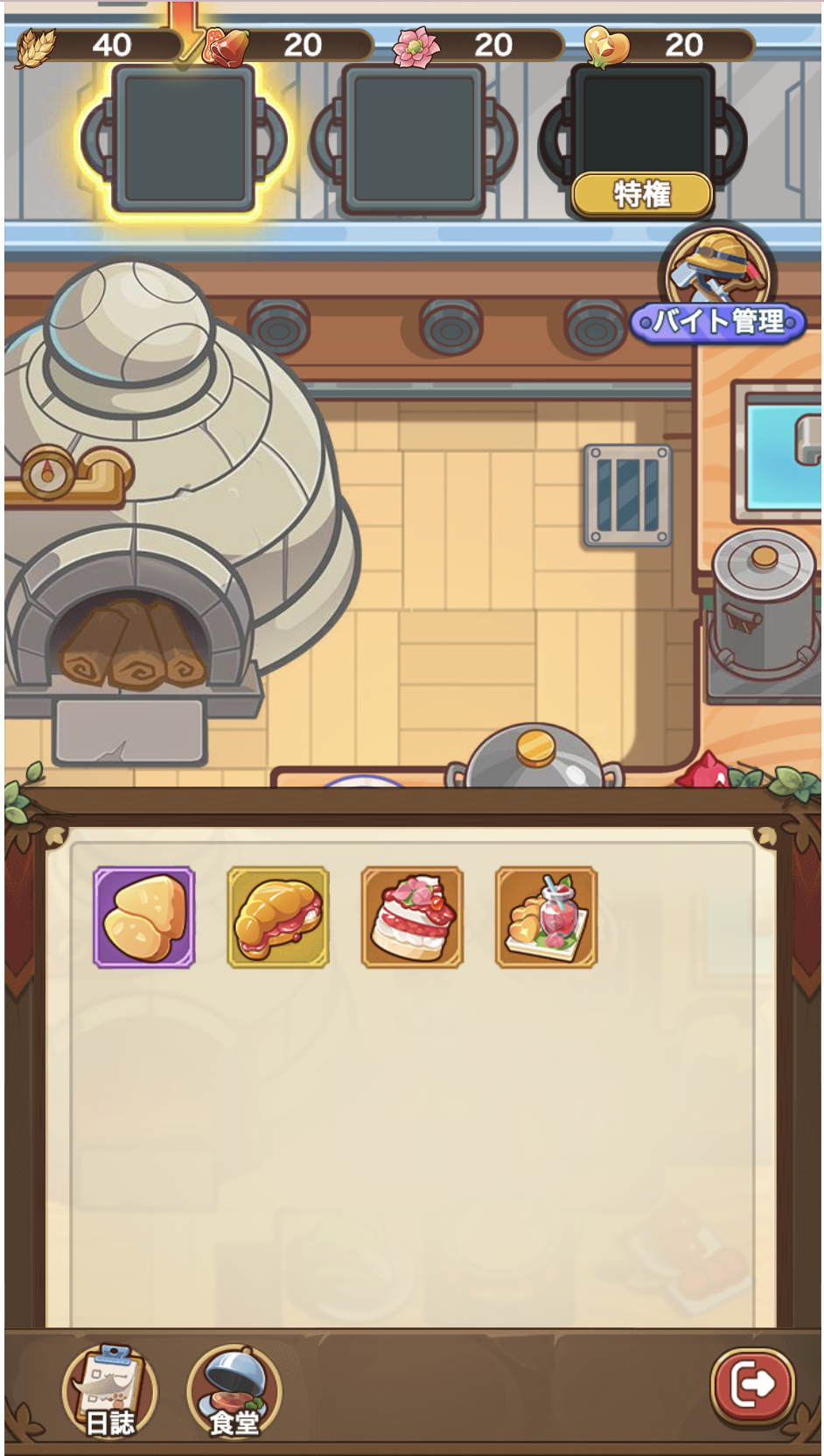Choose the strawberry cake recipe
824x1456 pixels.
pos(412,917)
